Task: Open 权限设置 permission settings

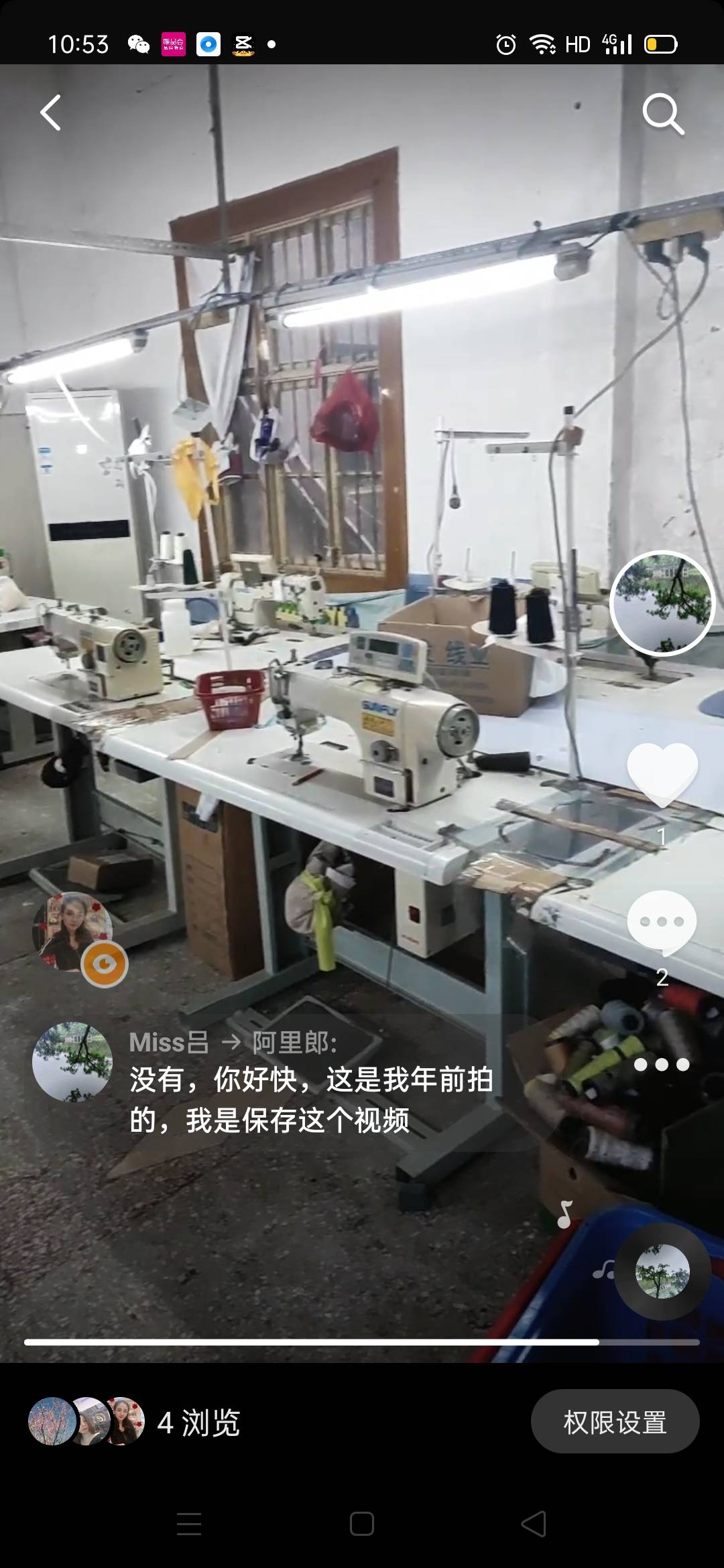Action: (x=615, y=1421)
